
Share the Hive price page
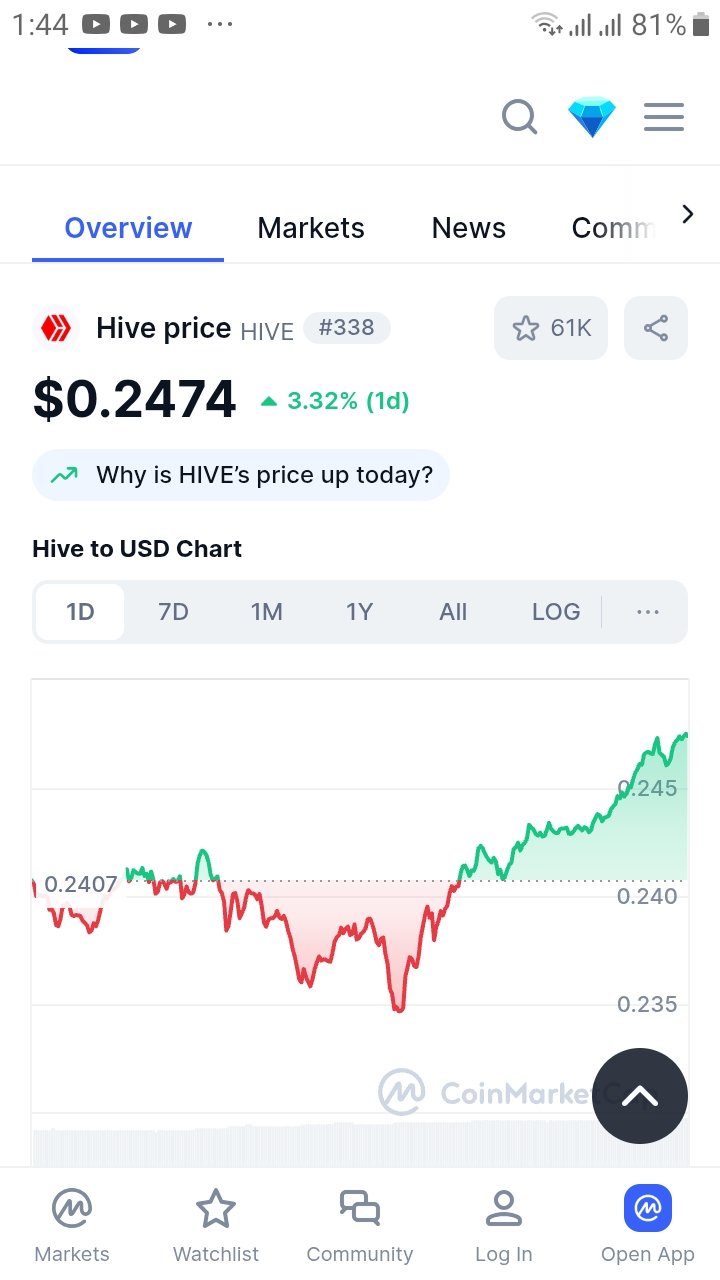[x=656, y=328]
